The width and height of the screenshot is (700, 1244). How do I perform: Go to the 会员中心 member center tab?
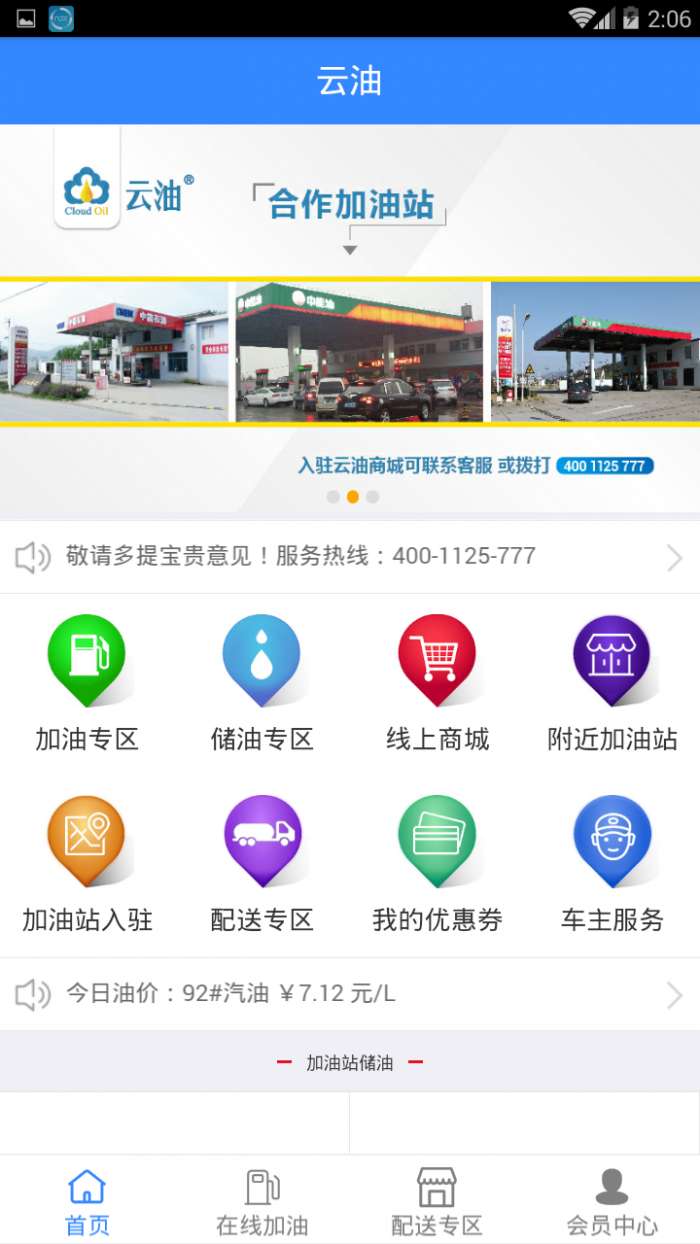point(612,1202)
